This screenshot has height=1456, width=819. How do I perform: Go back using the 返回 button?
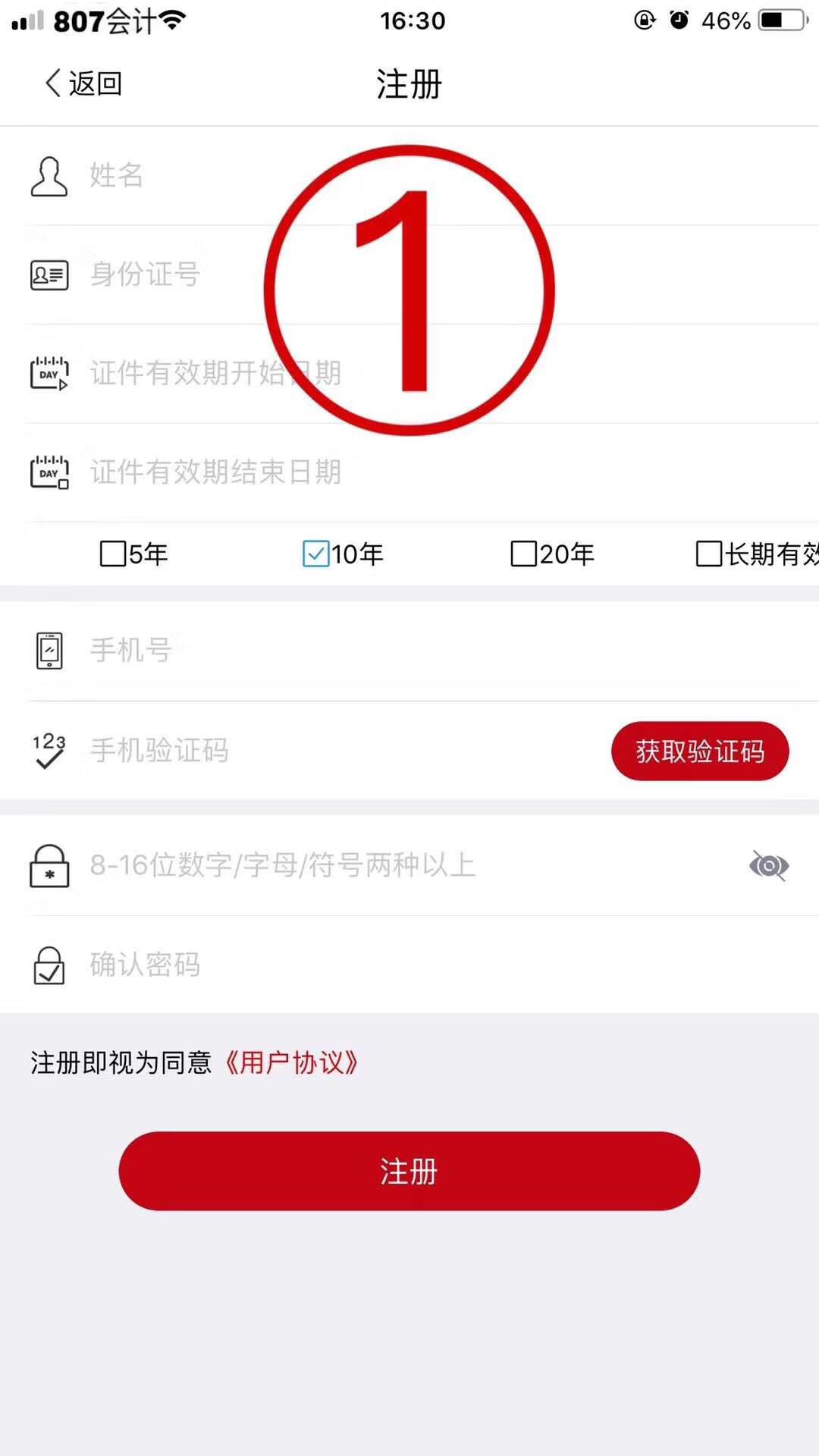83,83
